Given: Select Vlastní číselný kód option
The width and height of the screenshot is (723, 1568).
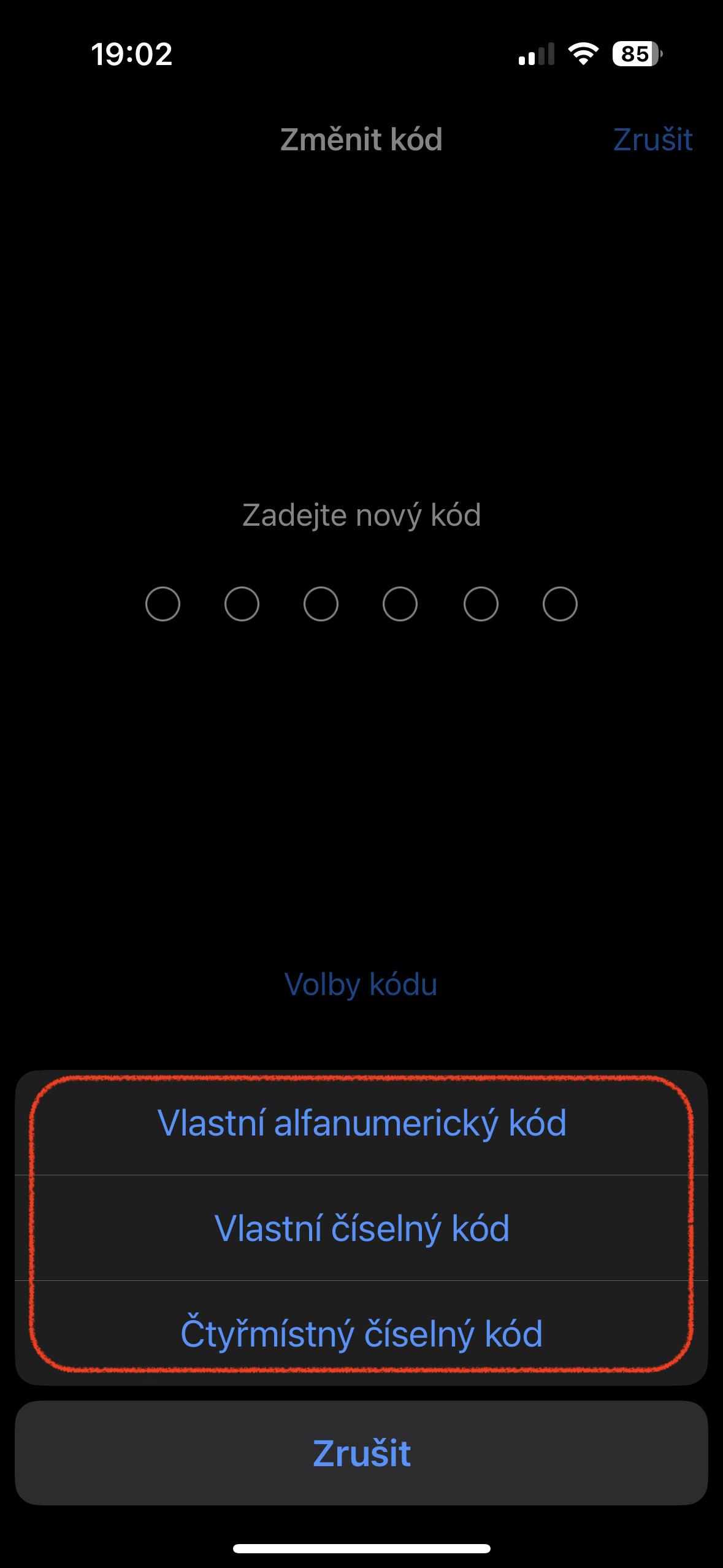Looking at the screenshot, I should tap(361, 1228).
